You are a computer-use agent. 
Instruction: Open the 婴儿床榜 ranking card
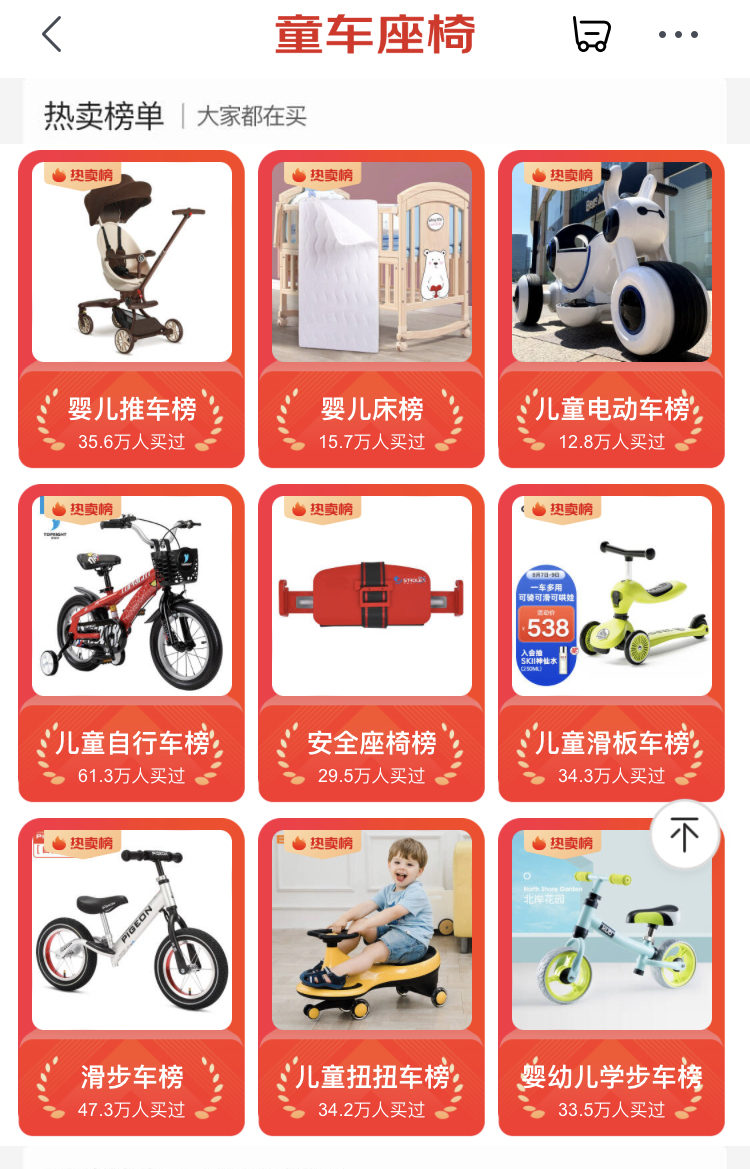371,310
